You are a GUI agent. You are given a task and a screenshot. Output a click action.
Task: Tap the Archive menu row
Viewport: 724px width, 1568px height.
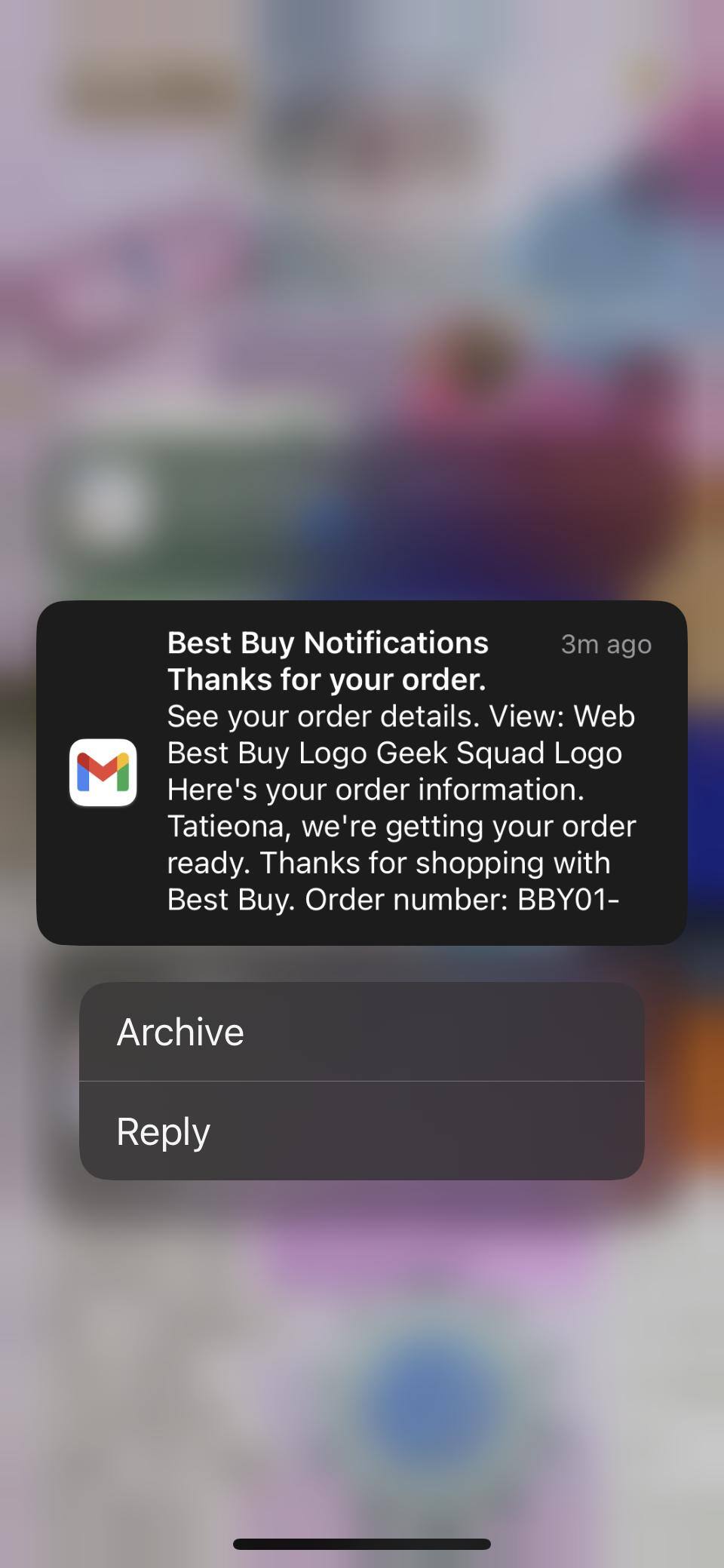362,1032
